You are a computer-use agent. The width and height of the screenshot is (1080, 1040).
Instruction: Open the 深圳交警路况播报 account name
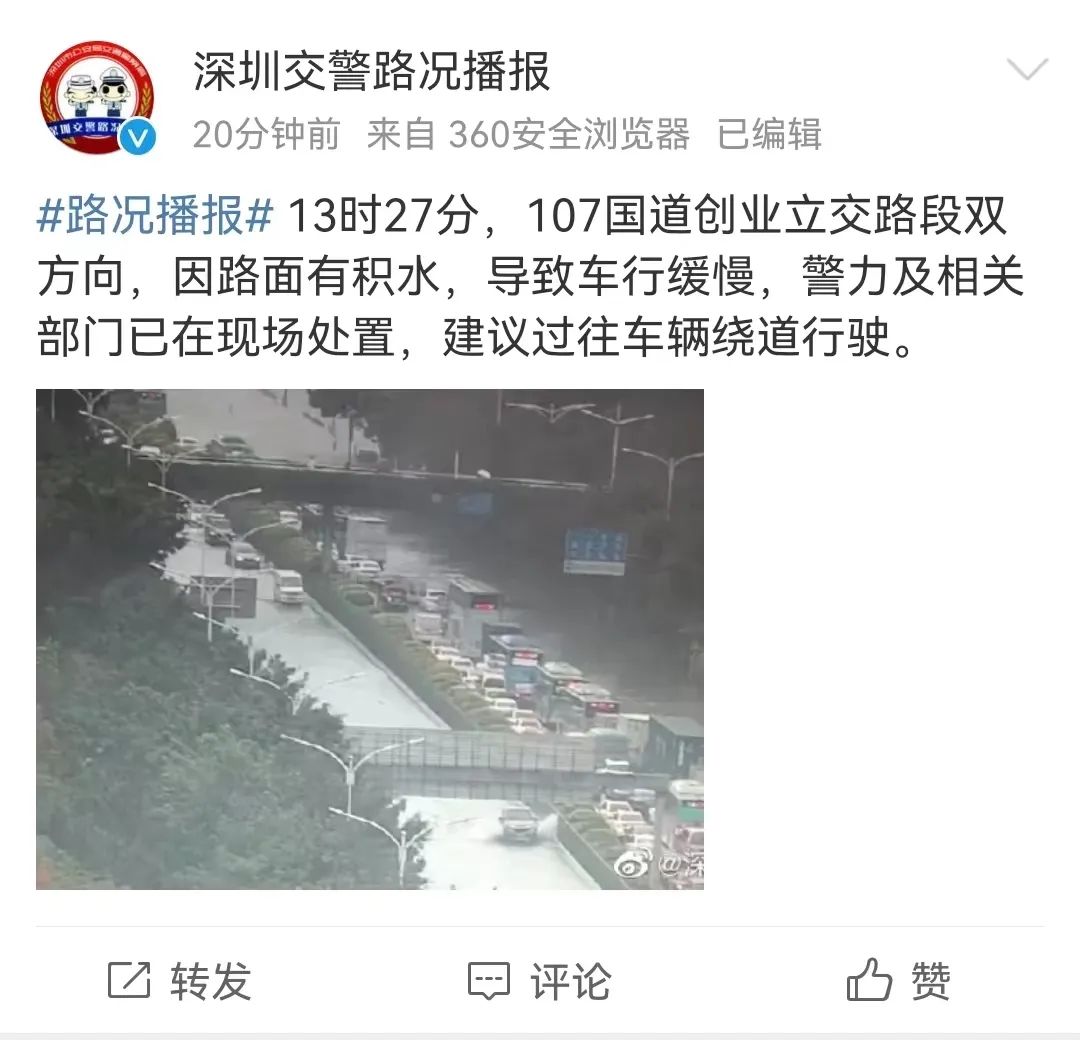[371, 74]
